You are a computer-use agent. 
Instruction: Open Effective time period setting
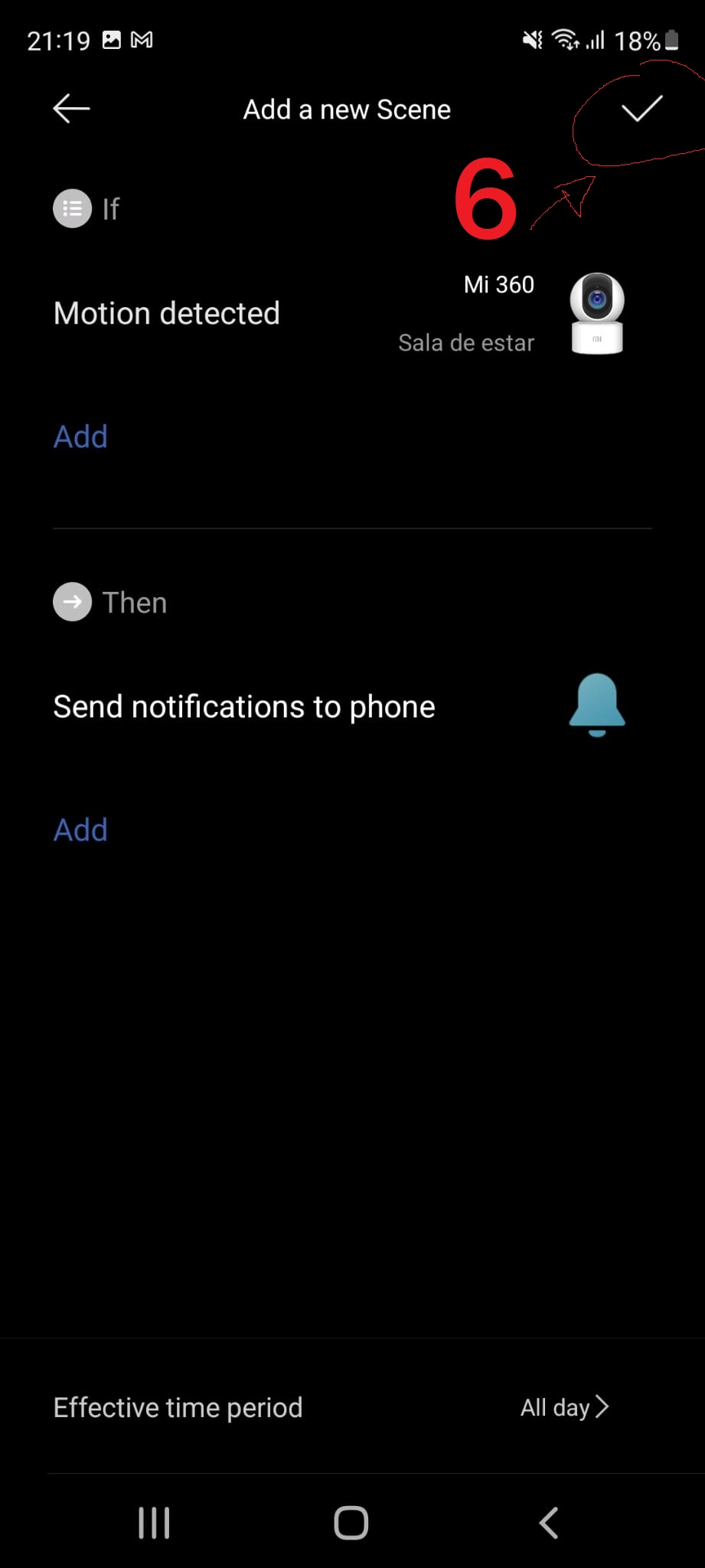(352, 1407)
